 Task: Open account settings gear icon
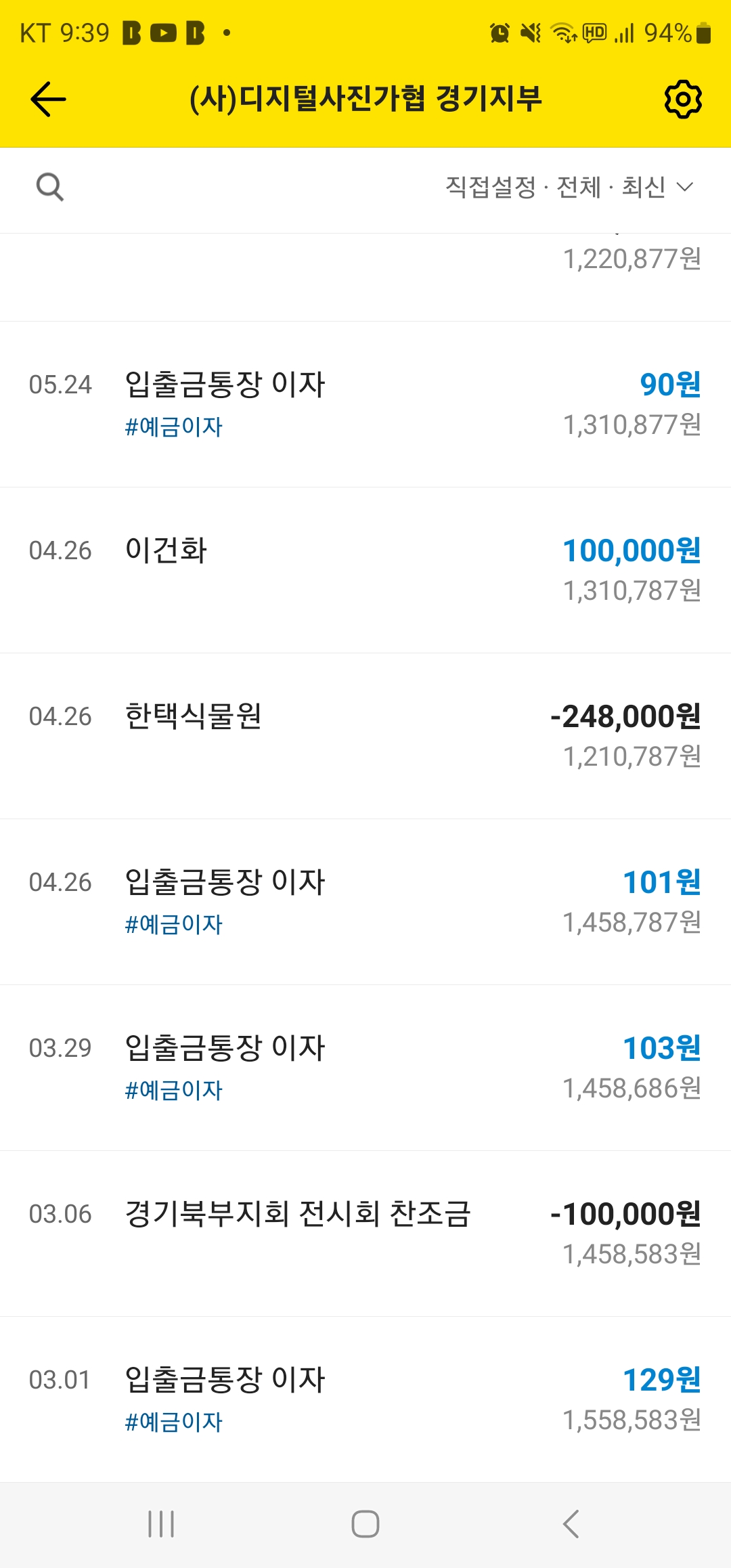(683, 100)
